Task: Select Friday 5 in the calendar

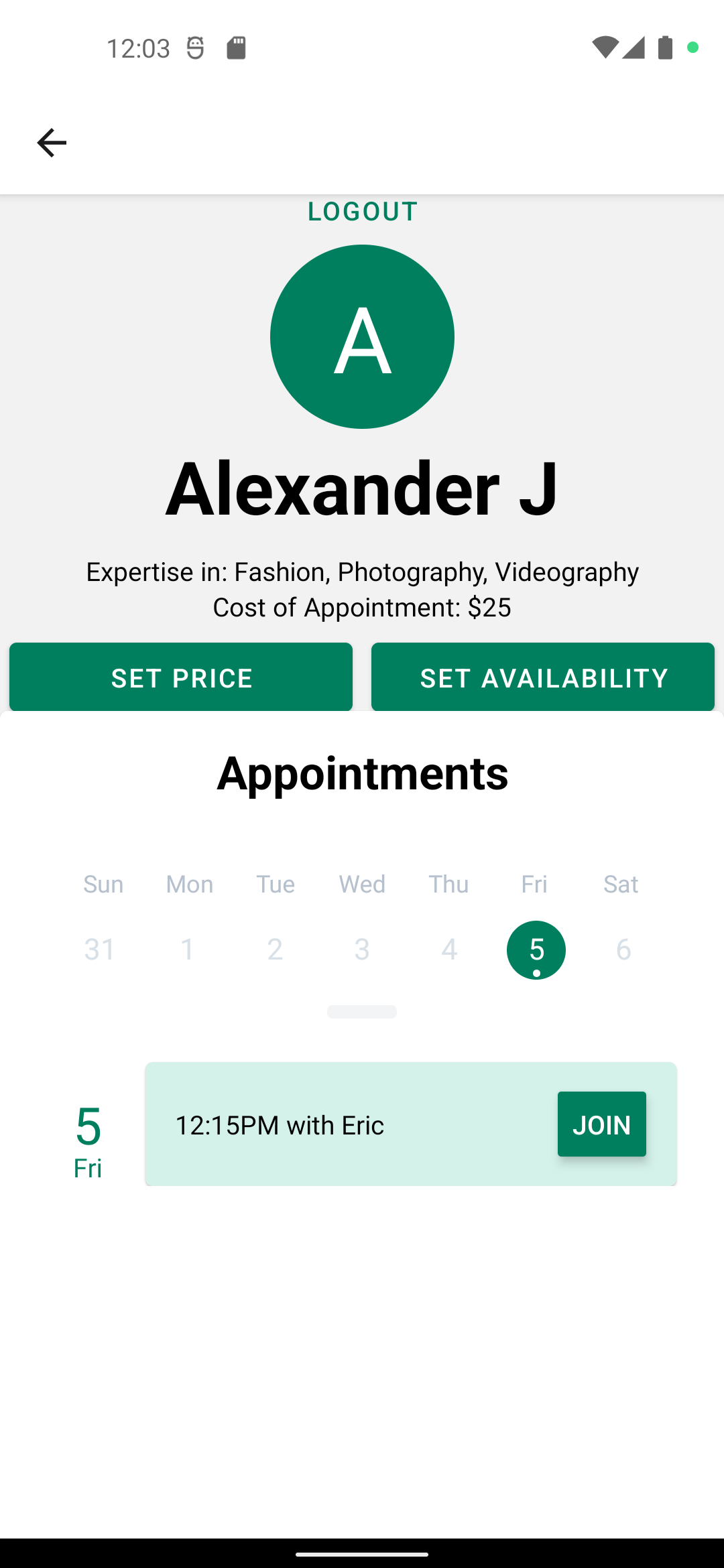Action: [x=536, y=950]
